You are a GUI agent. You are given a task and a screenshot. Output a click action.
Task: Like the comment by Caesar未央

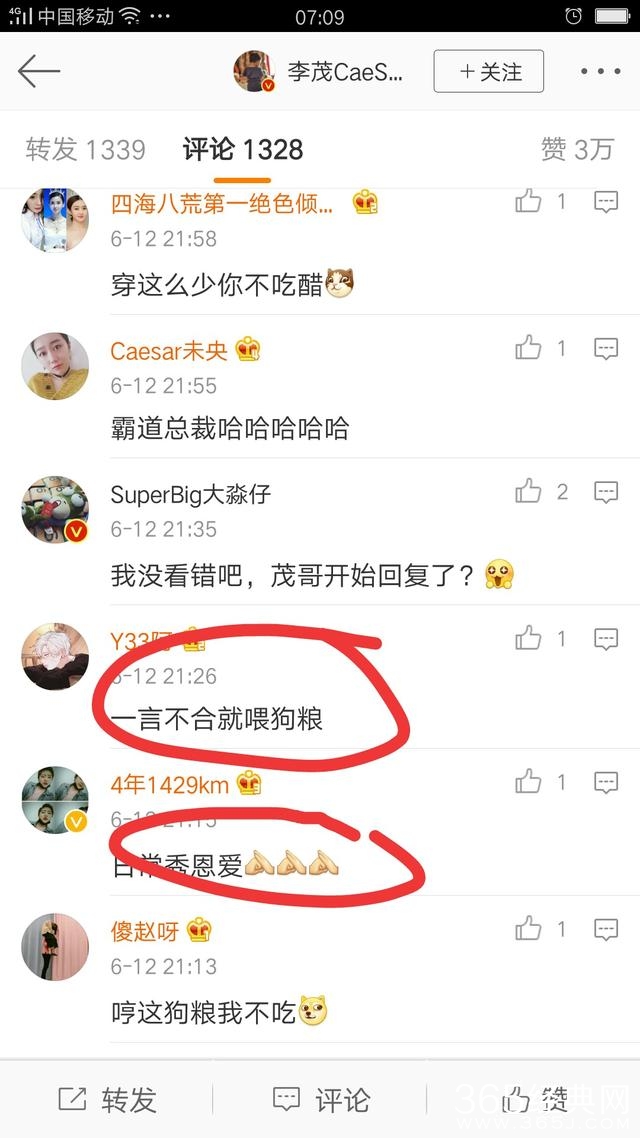click(x=529, y=348)
